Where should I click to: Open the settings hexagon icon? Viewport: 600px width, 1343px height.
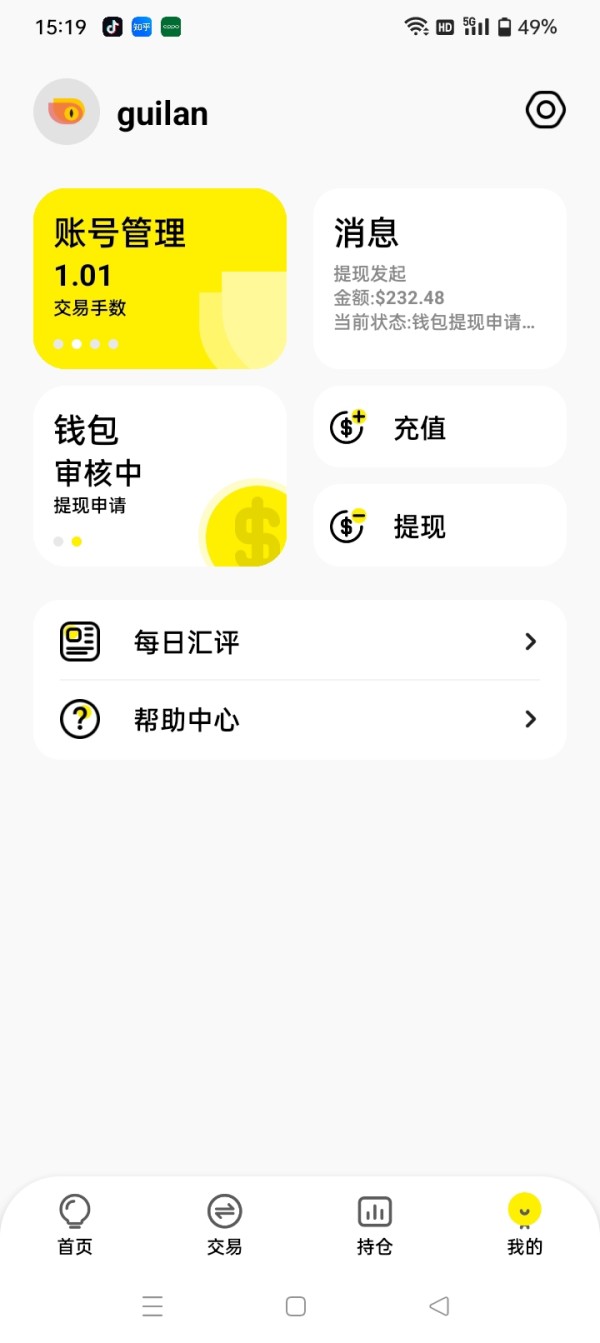click(x=546, y=110)
